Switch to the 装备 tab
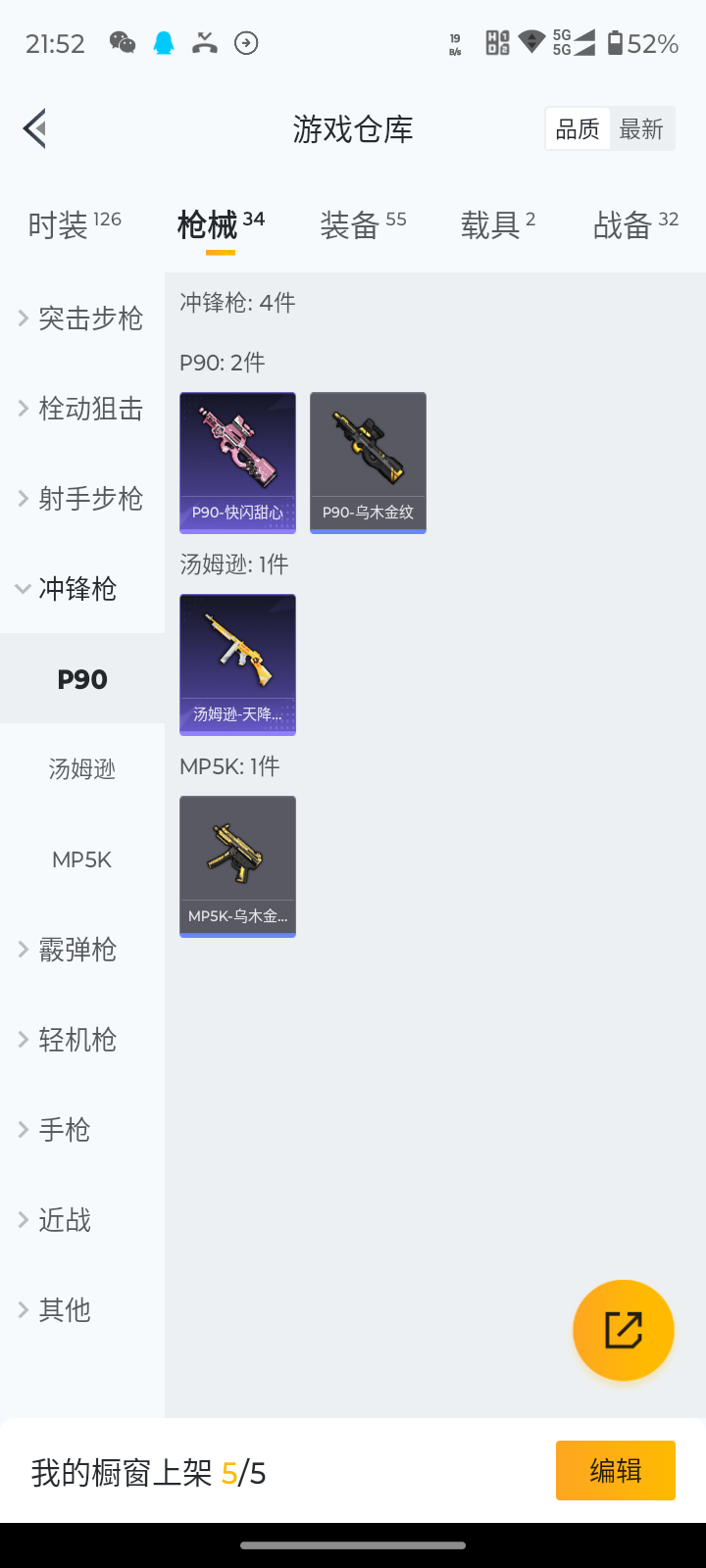The image size is (706, 1568). point(362,225)
